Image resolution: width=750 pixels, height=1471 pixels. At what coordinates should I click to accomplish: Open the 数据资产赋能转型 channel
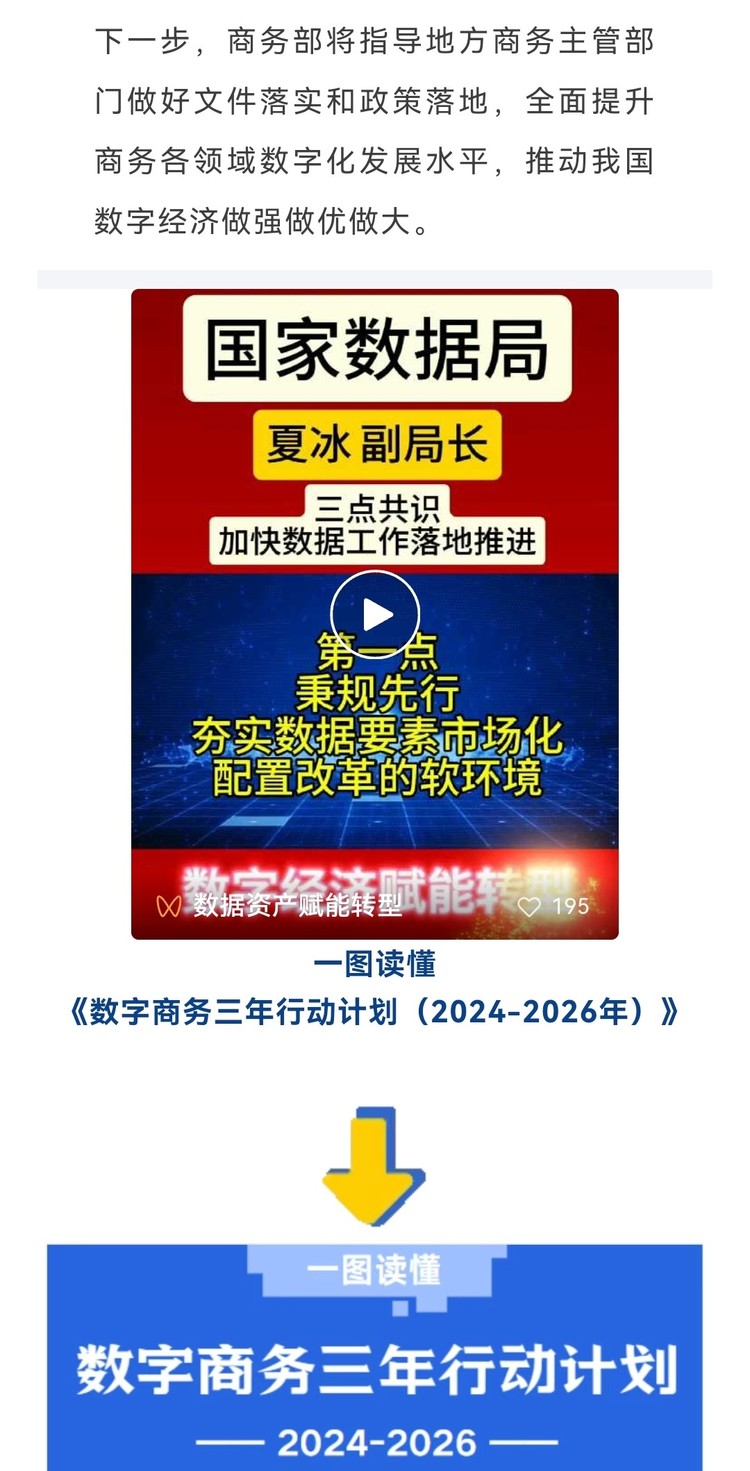(x=296, y=906)
